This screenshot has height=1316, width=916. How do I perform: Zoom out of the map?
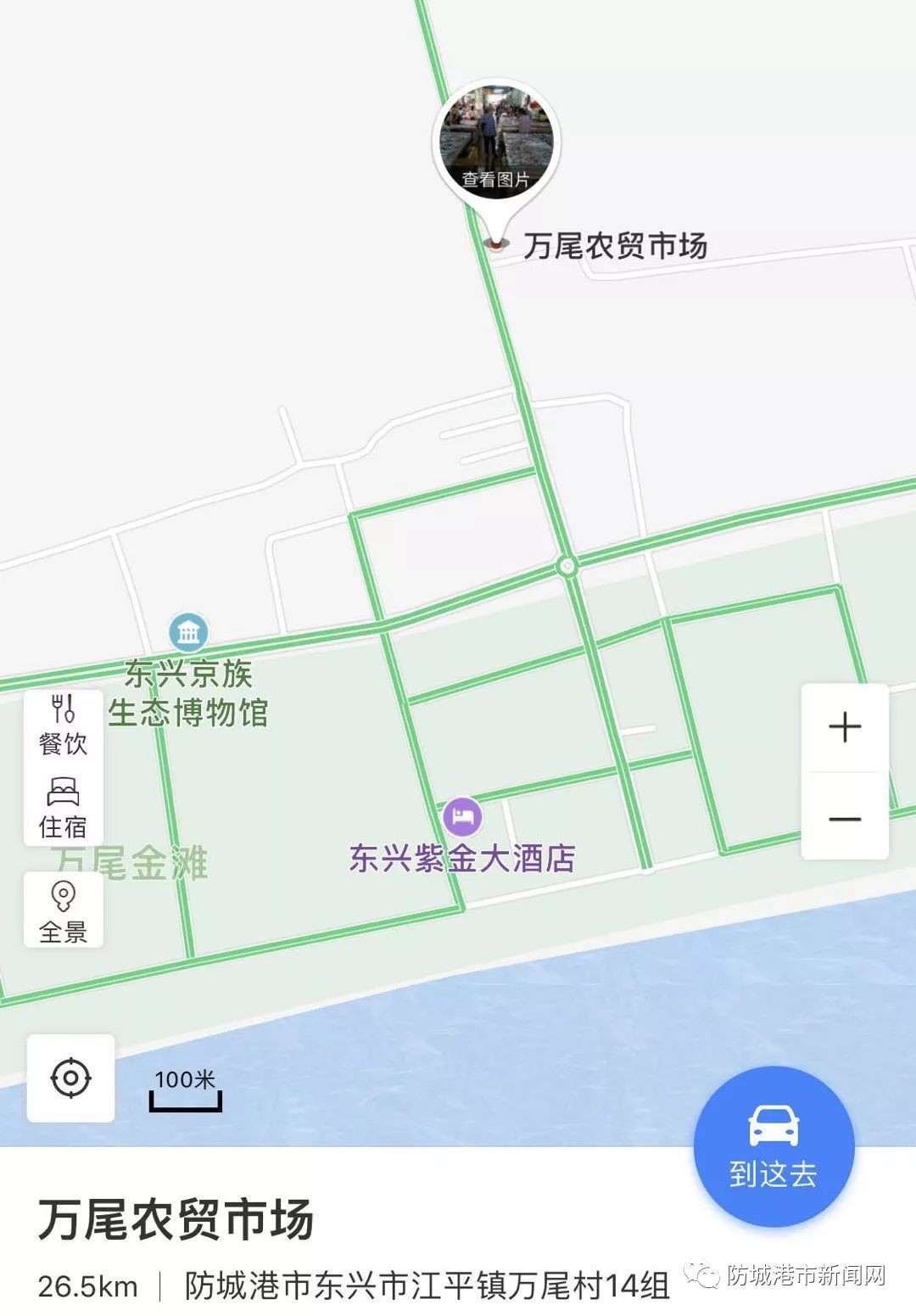point(845,818)
